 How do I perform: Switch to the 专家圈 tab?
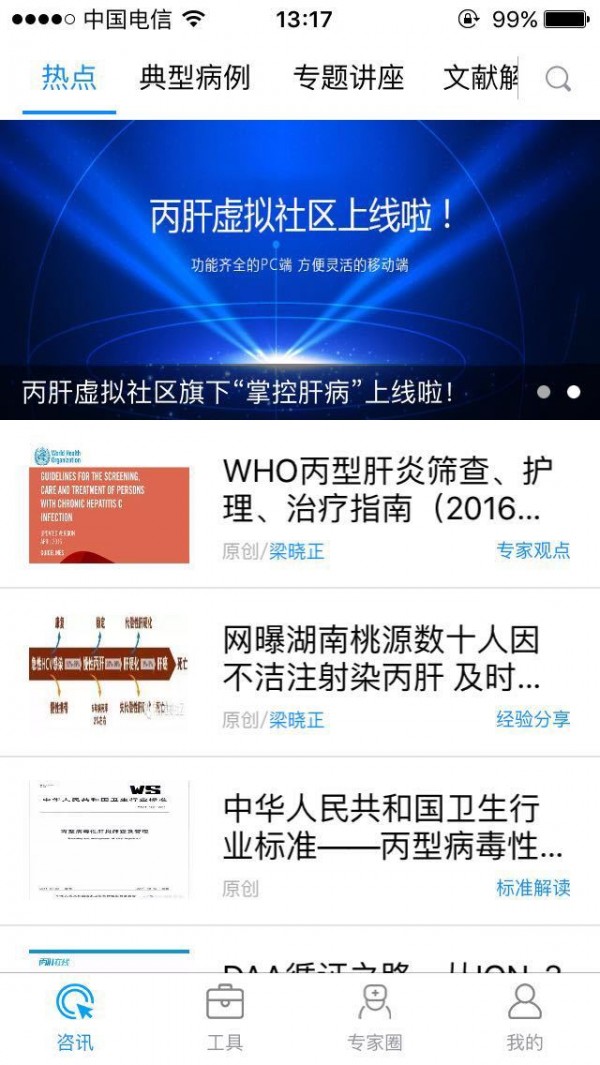374,1018
